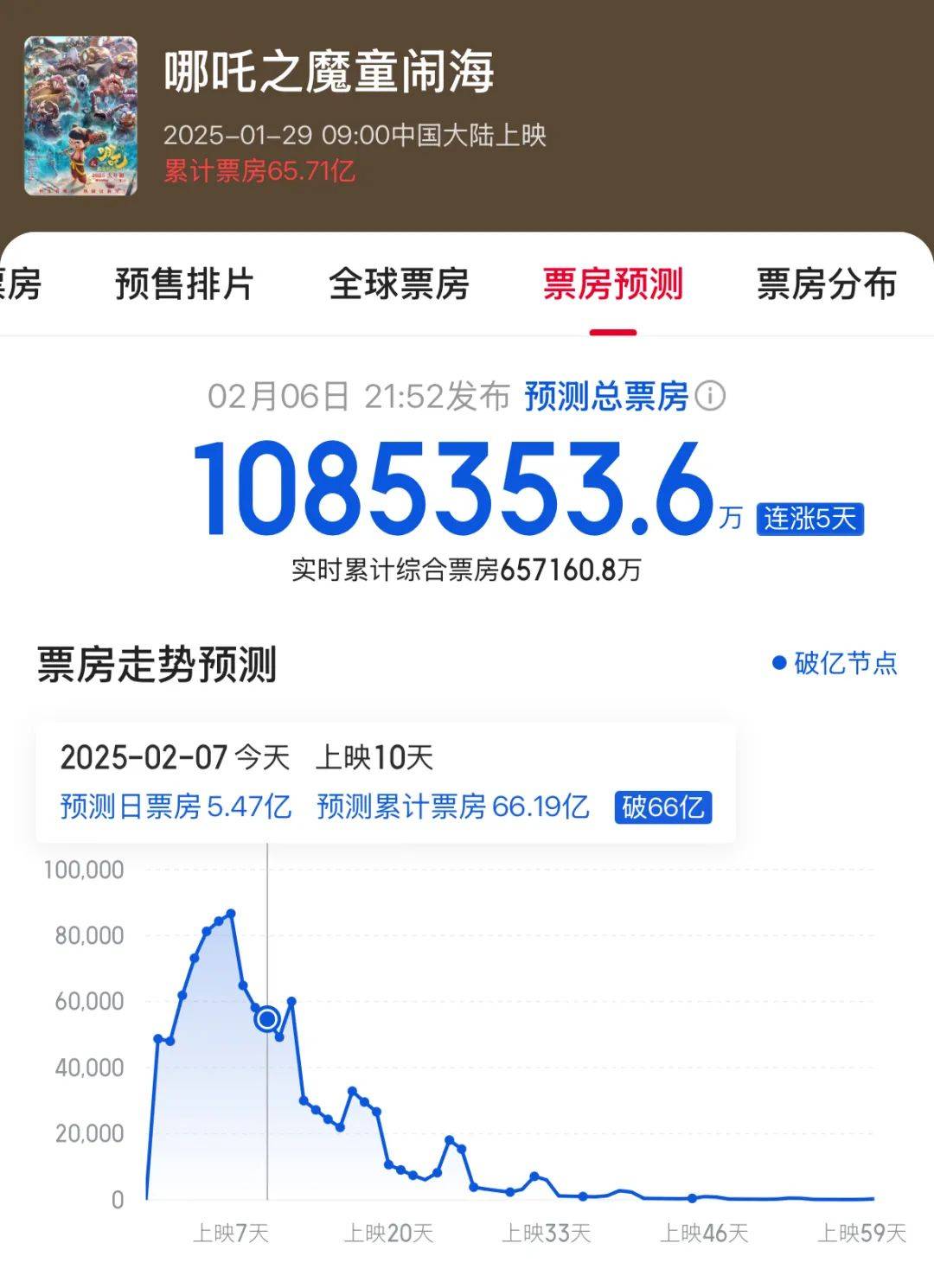Go to the 票房分布 tab
934x1288 pixels.
(826, 284)
